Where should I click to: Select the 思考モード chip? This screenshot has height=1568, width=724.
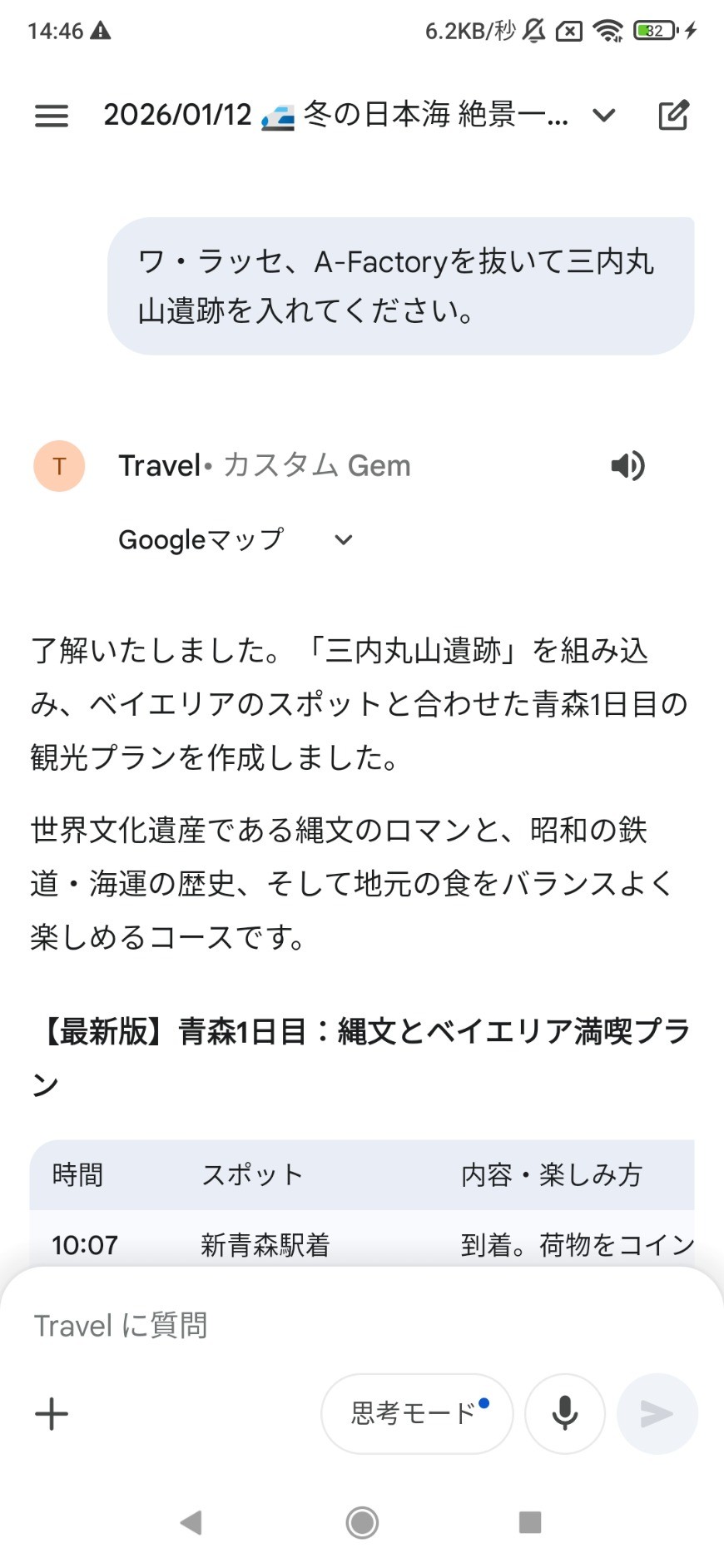(x=417, y=1413)
